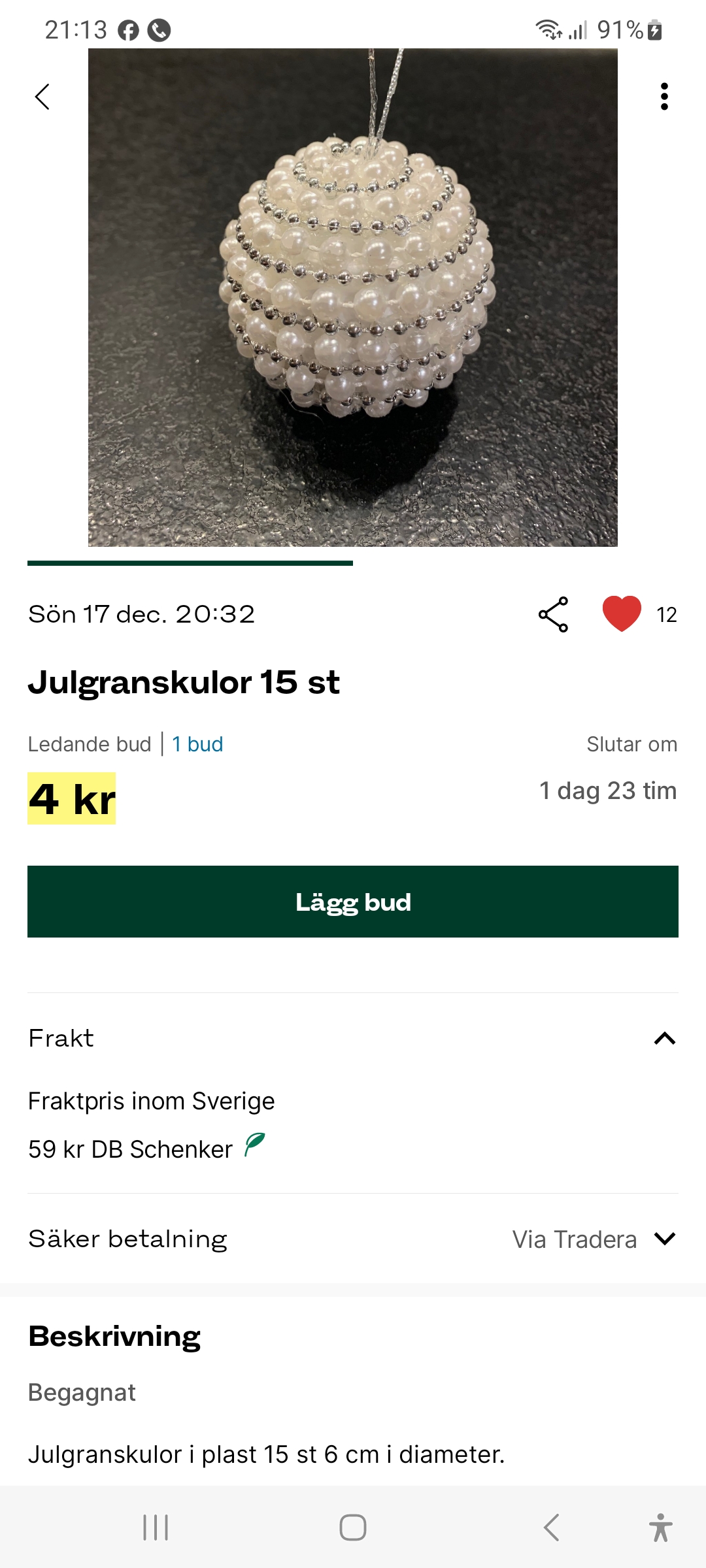Share this Julgranskulor listing

click(x=553, y=614)
